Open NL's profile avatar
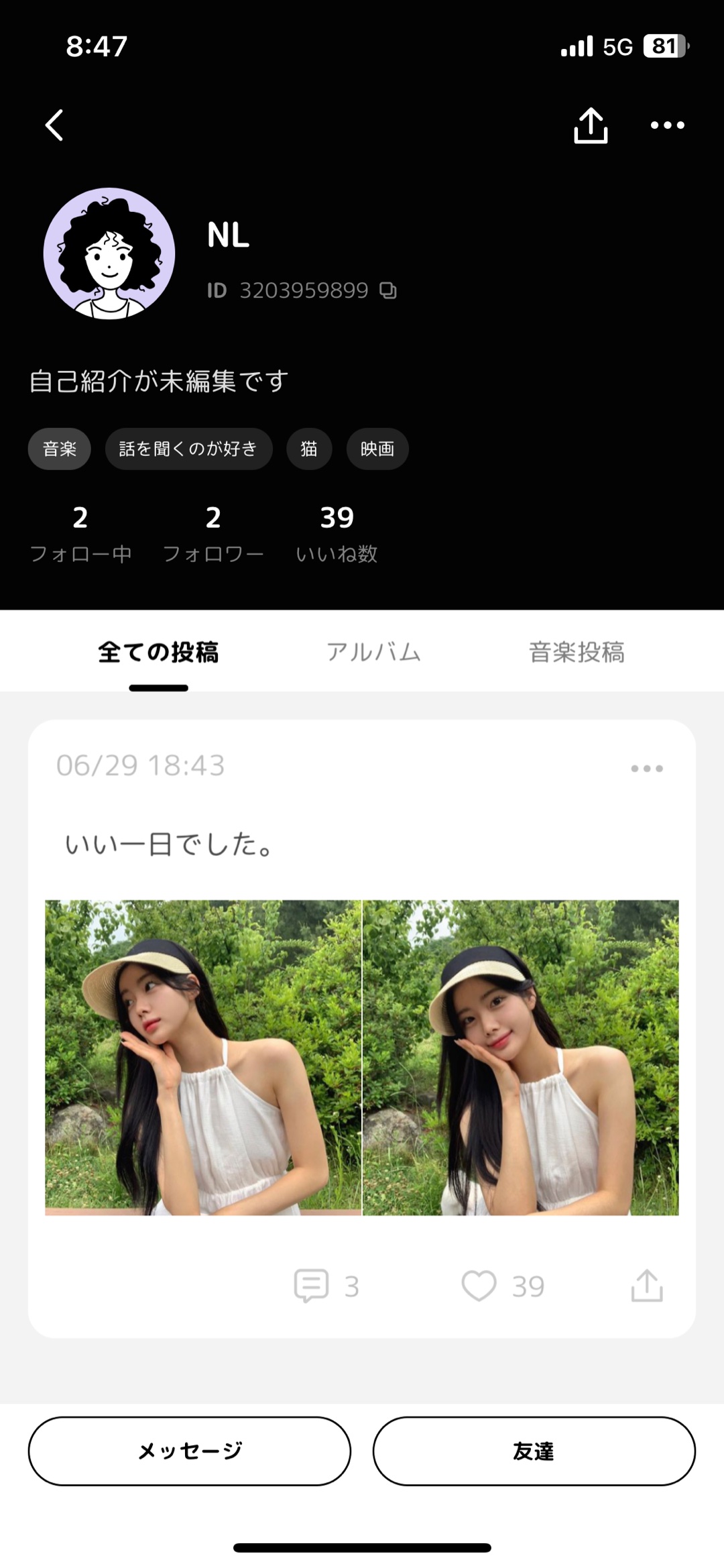 109,254
